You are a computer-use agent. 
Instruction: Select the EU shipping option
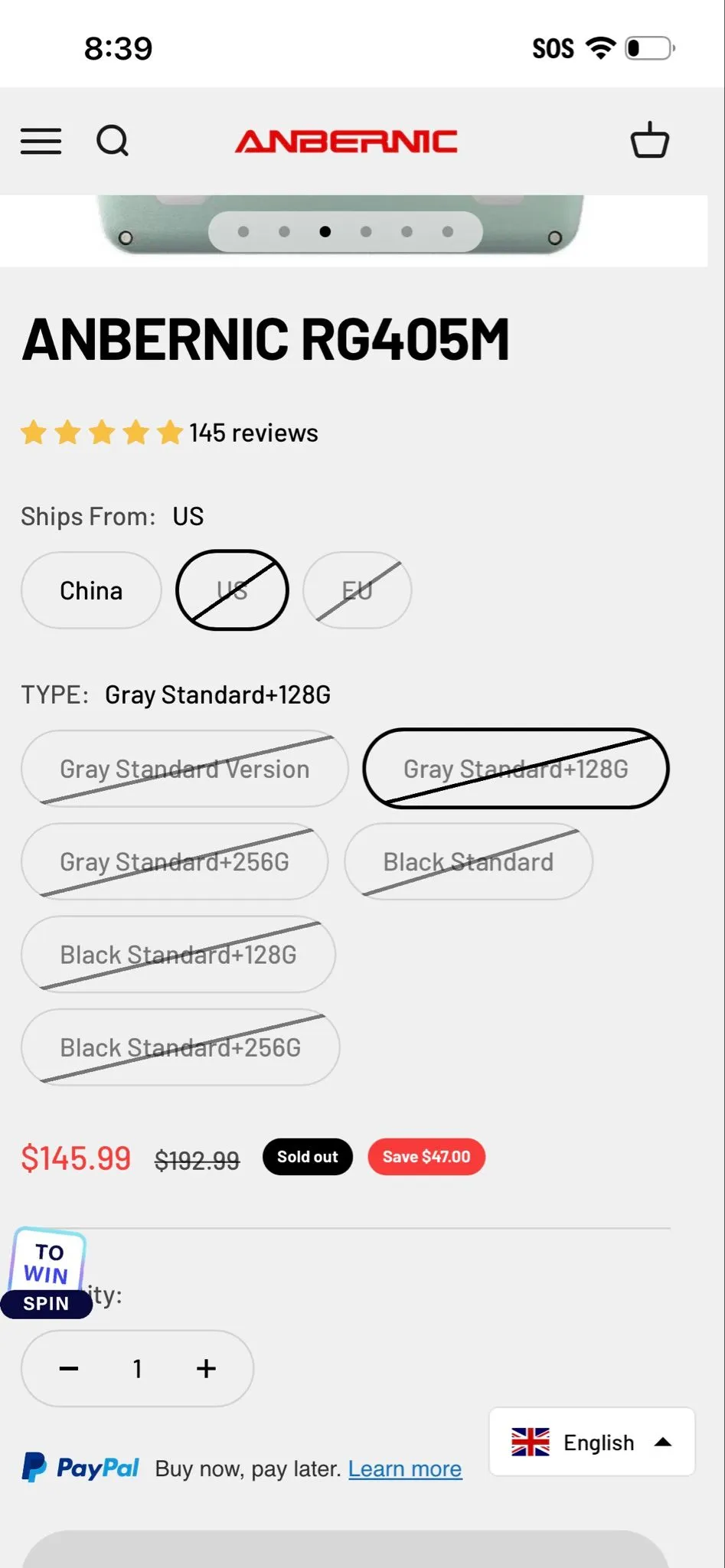point(358,590)
